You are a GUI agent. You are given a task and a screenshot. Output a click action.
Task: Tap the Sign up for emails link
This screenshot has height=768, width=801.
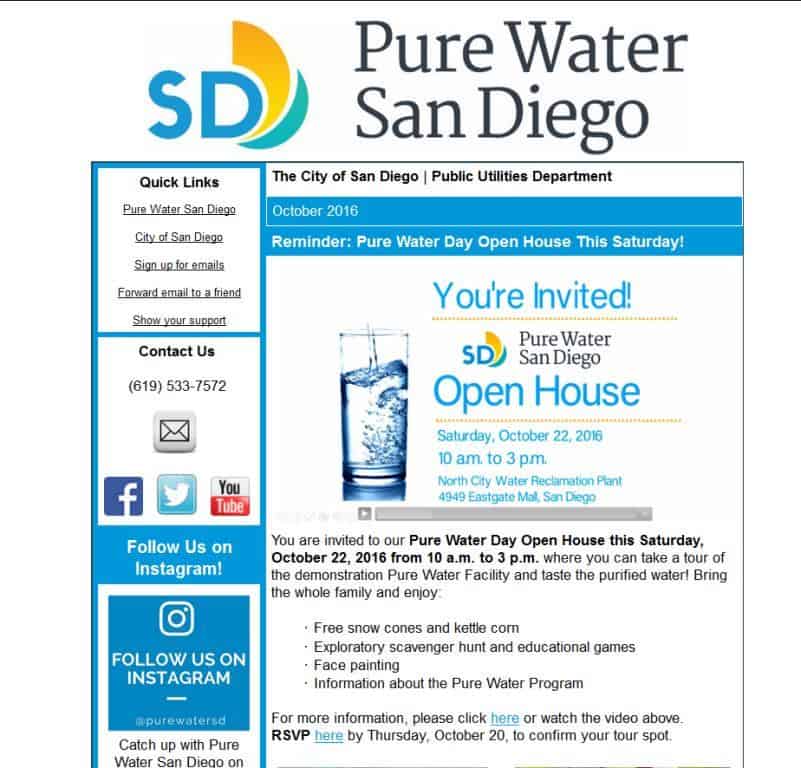coord(179,265)
